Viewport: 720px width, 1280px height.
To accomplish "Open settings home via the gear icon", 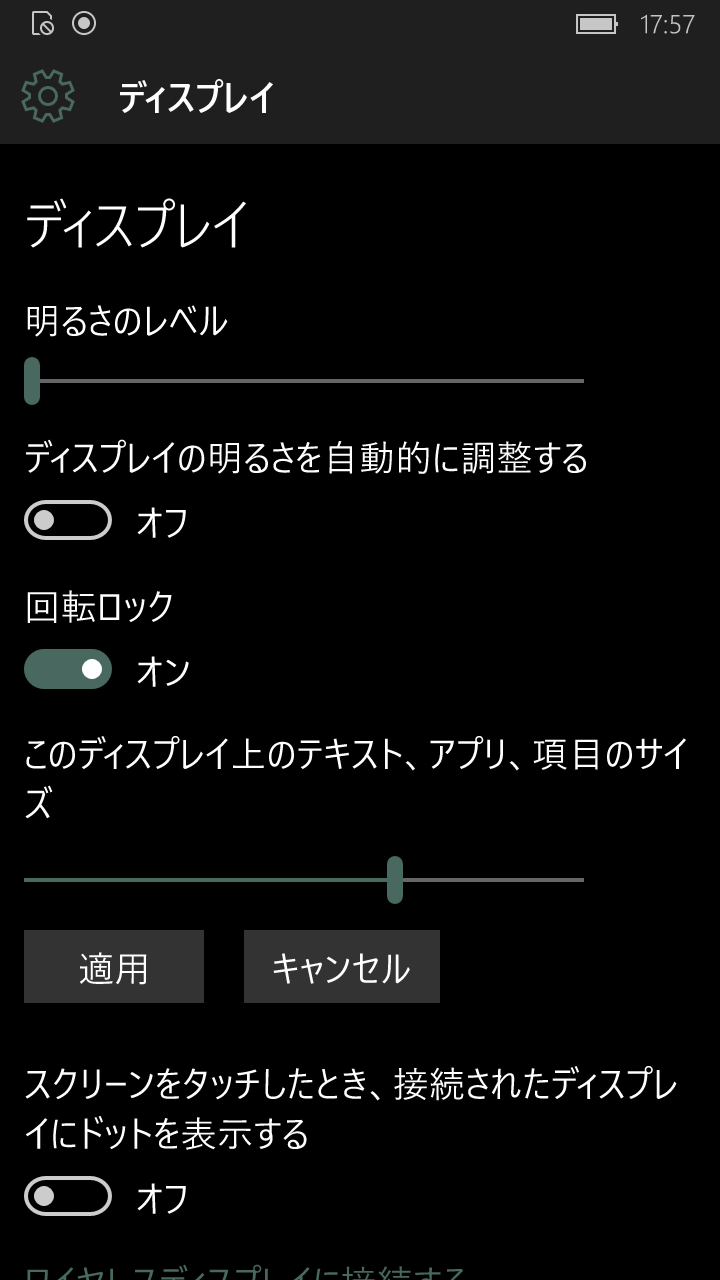I will click(48, 96).
